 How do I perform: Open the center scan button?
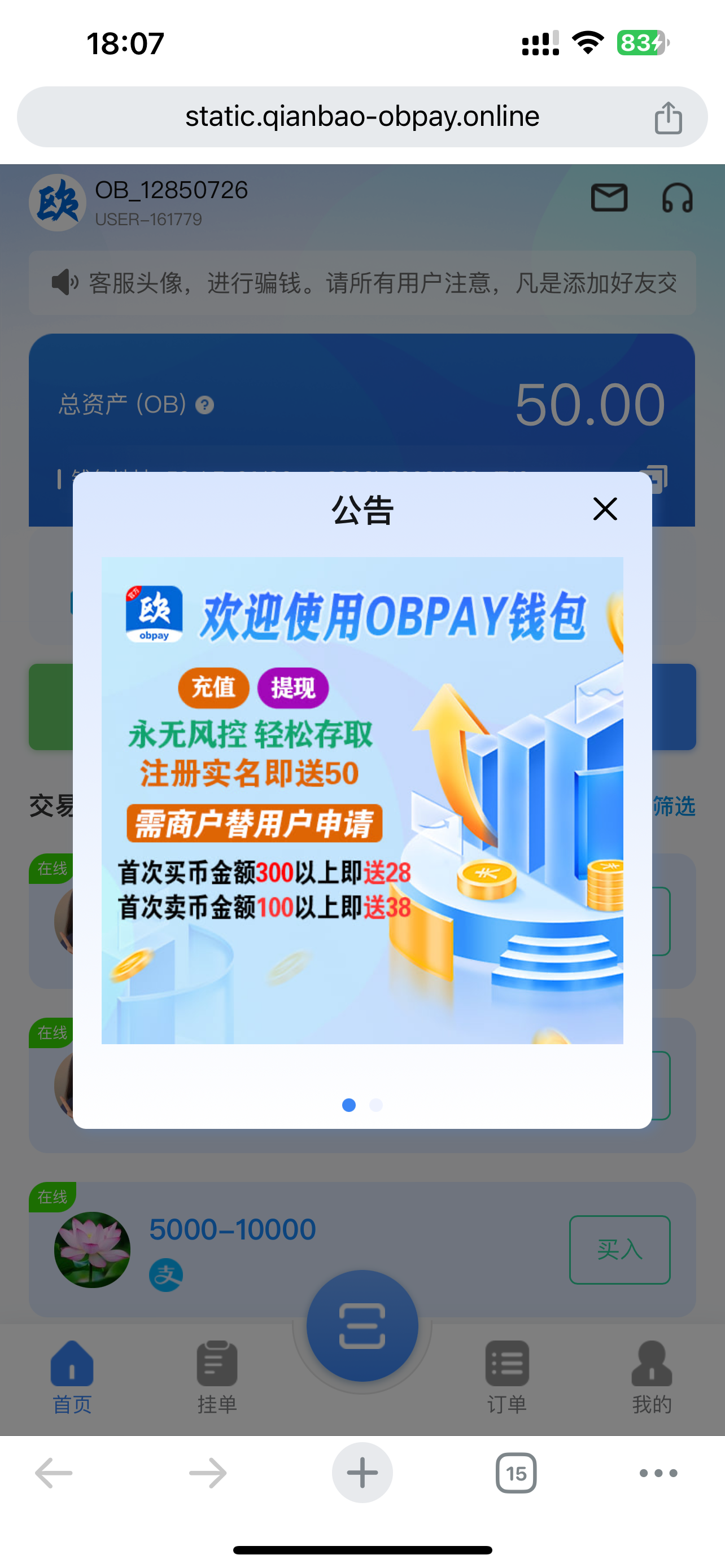362,1325
